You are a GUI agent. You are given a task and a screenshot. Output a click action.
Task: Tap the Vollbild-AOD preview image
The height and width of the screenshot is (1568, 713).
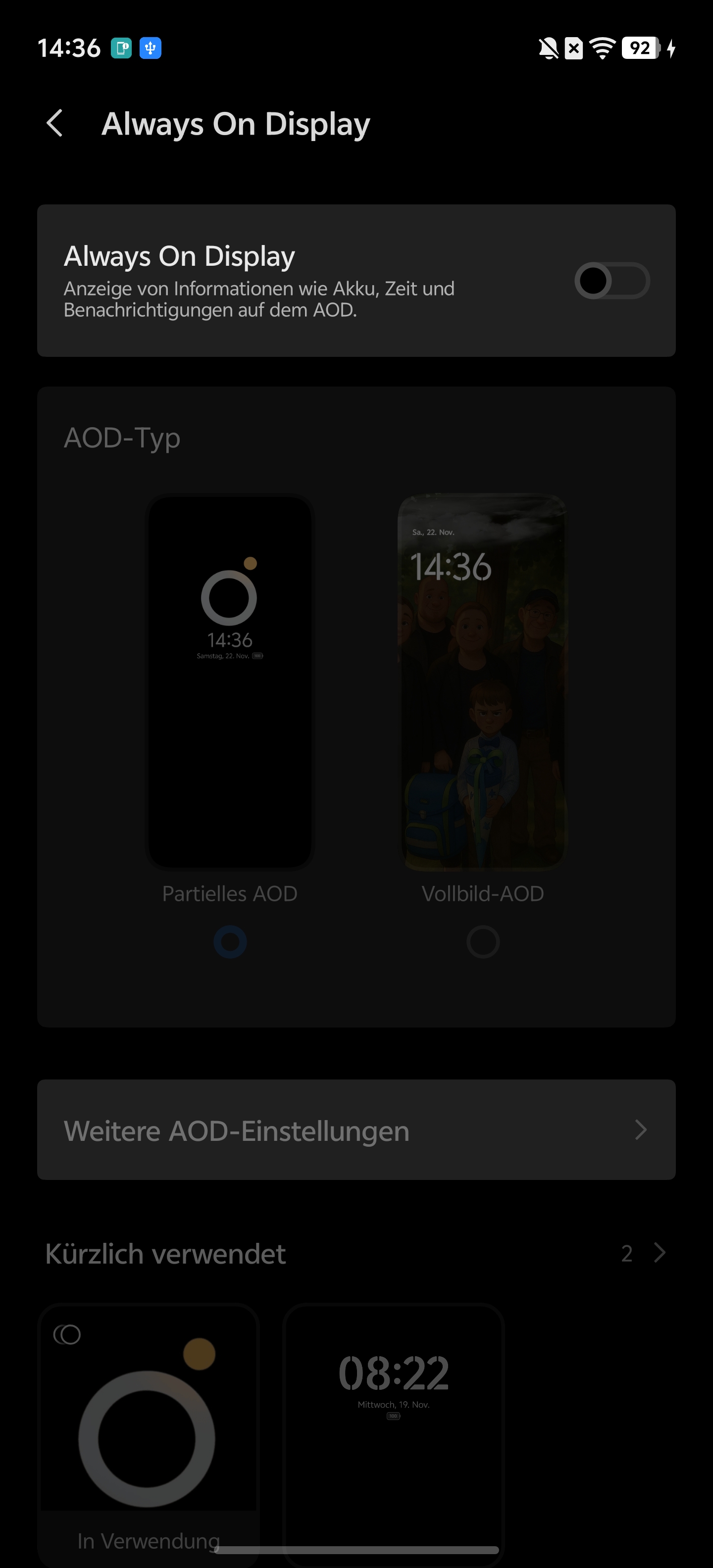click(482, 682)
